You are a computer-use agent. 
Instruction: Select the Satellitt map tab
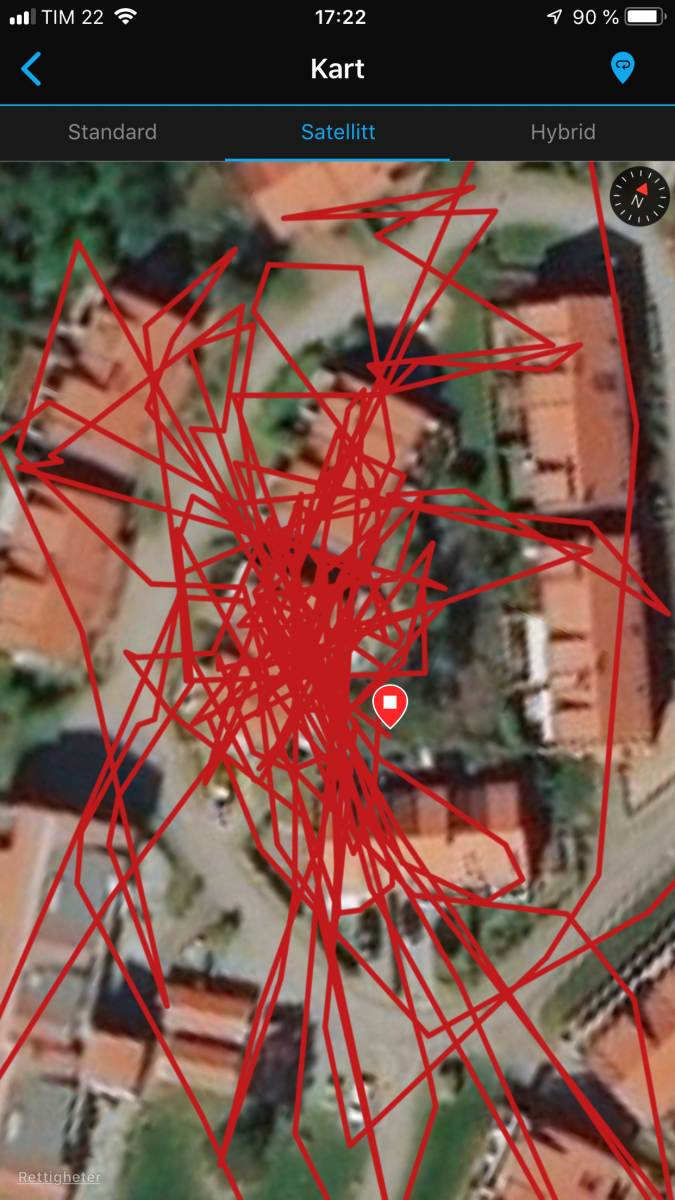338,132
